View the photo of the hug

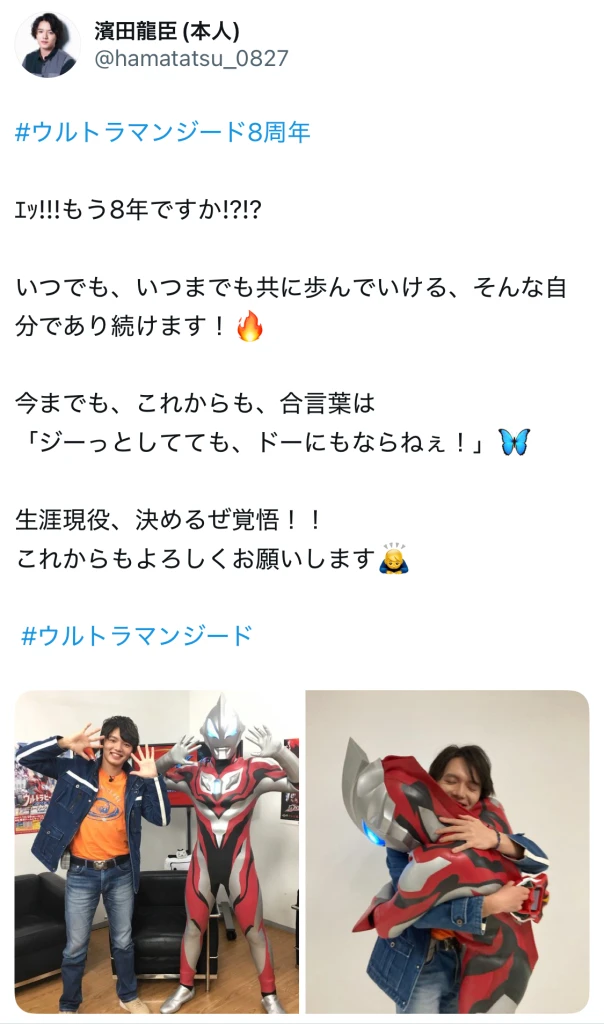click(x=447, y=850)
